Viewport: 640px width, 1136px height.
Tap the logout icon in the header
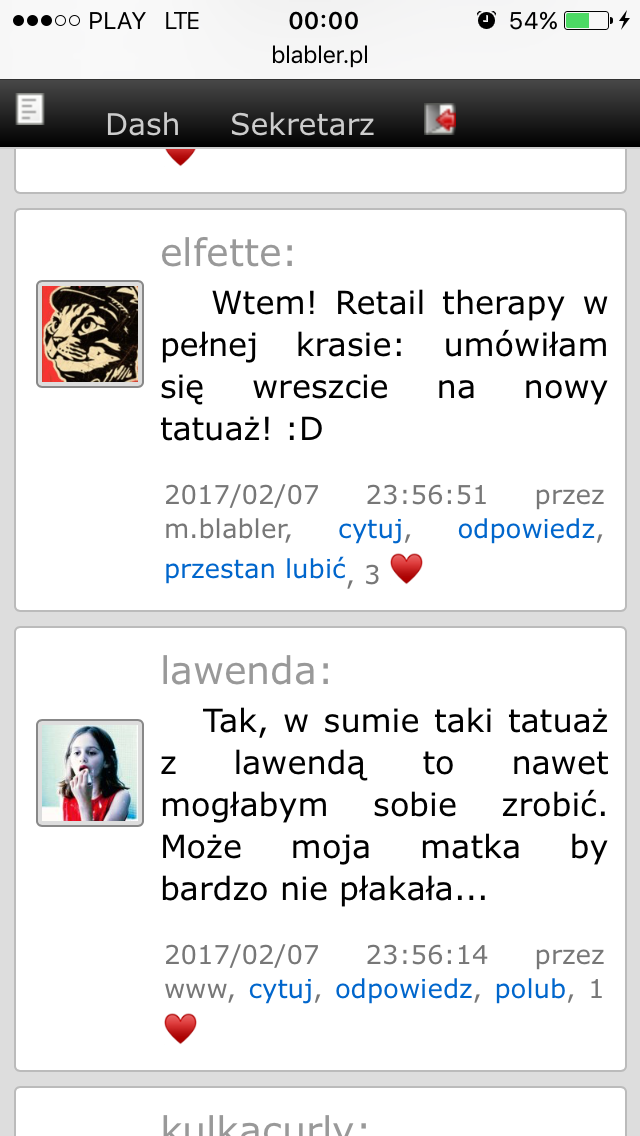pyautogui.click(x=440, y=119)
